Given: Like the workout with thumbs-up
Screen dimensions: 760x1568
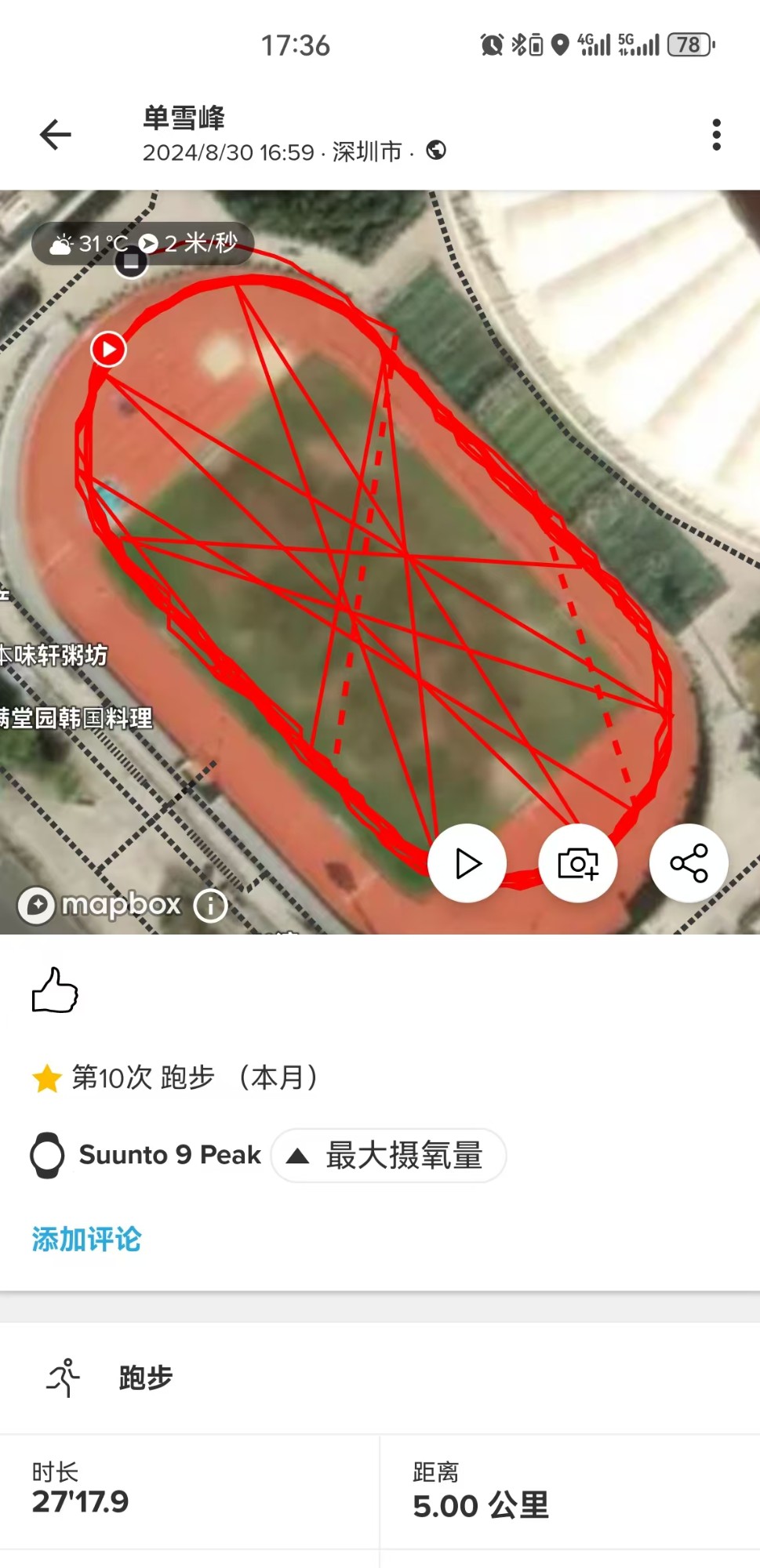Looking at the screenshot, I should pos(55,990).
